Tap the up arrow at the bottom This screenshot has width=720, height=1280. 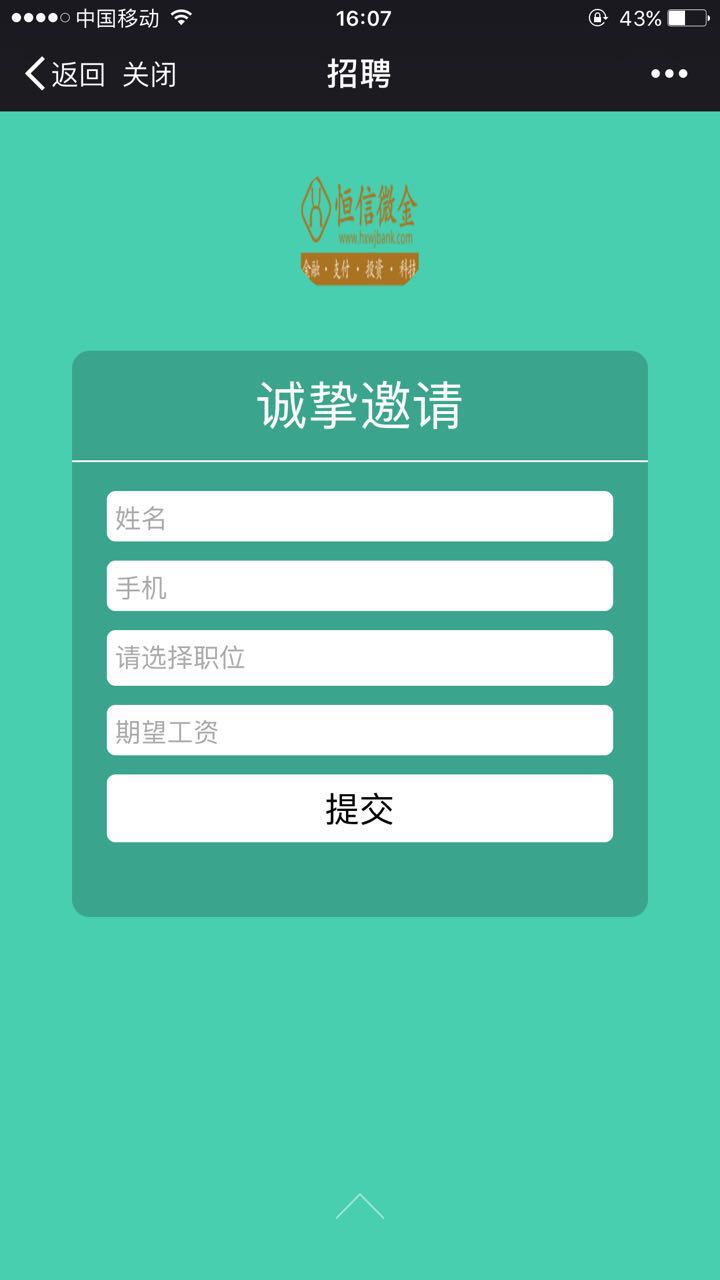click(x=360, y=1206)
